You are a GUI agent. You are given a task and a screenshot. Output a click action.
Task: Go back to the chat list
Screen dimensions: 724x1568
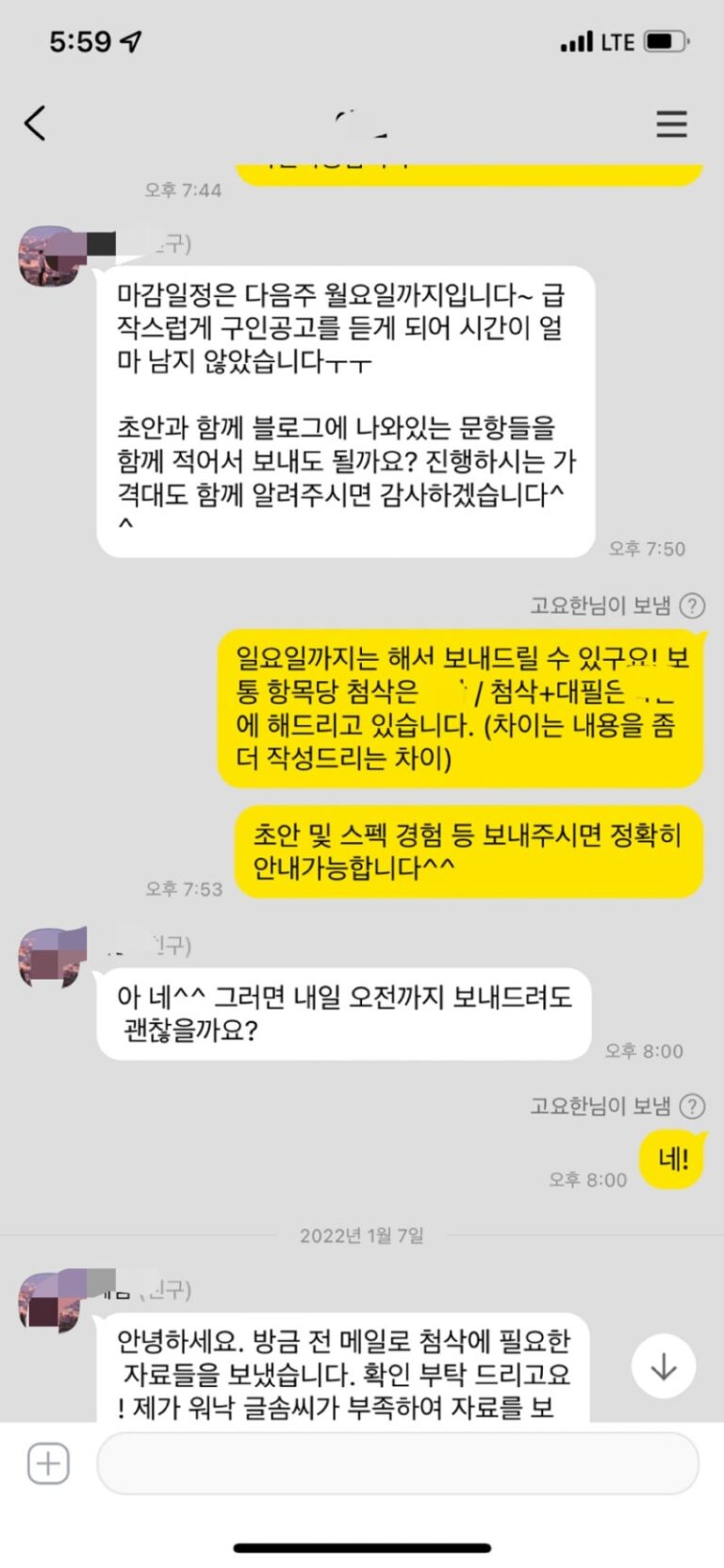coord(36,124)
